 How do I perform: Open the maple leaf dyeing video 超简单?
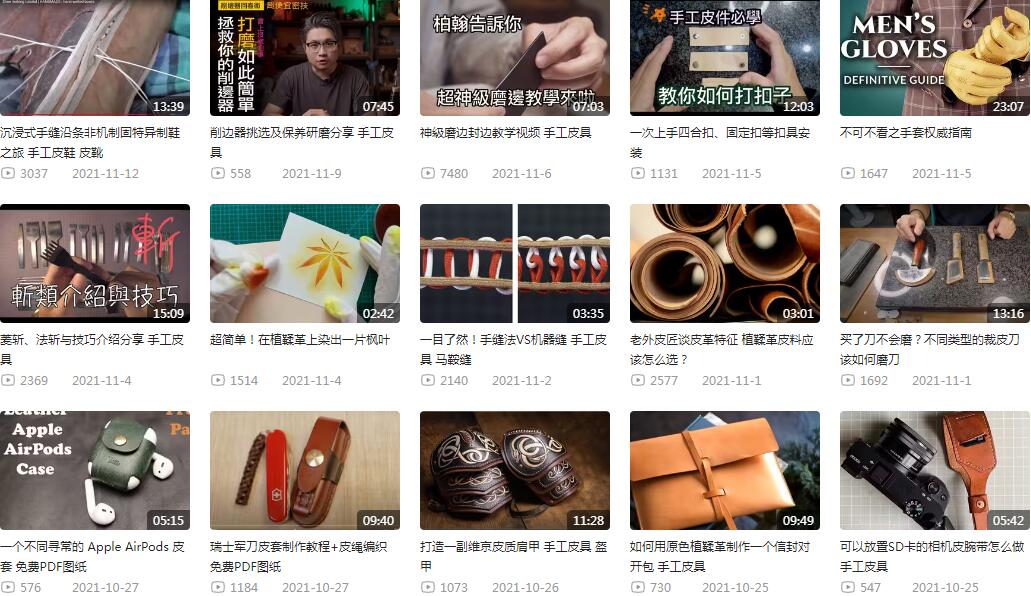coord(304,264)
